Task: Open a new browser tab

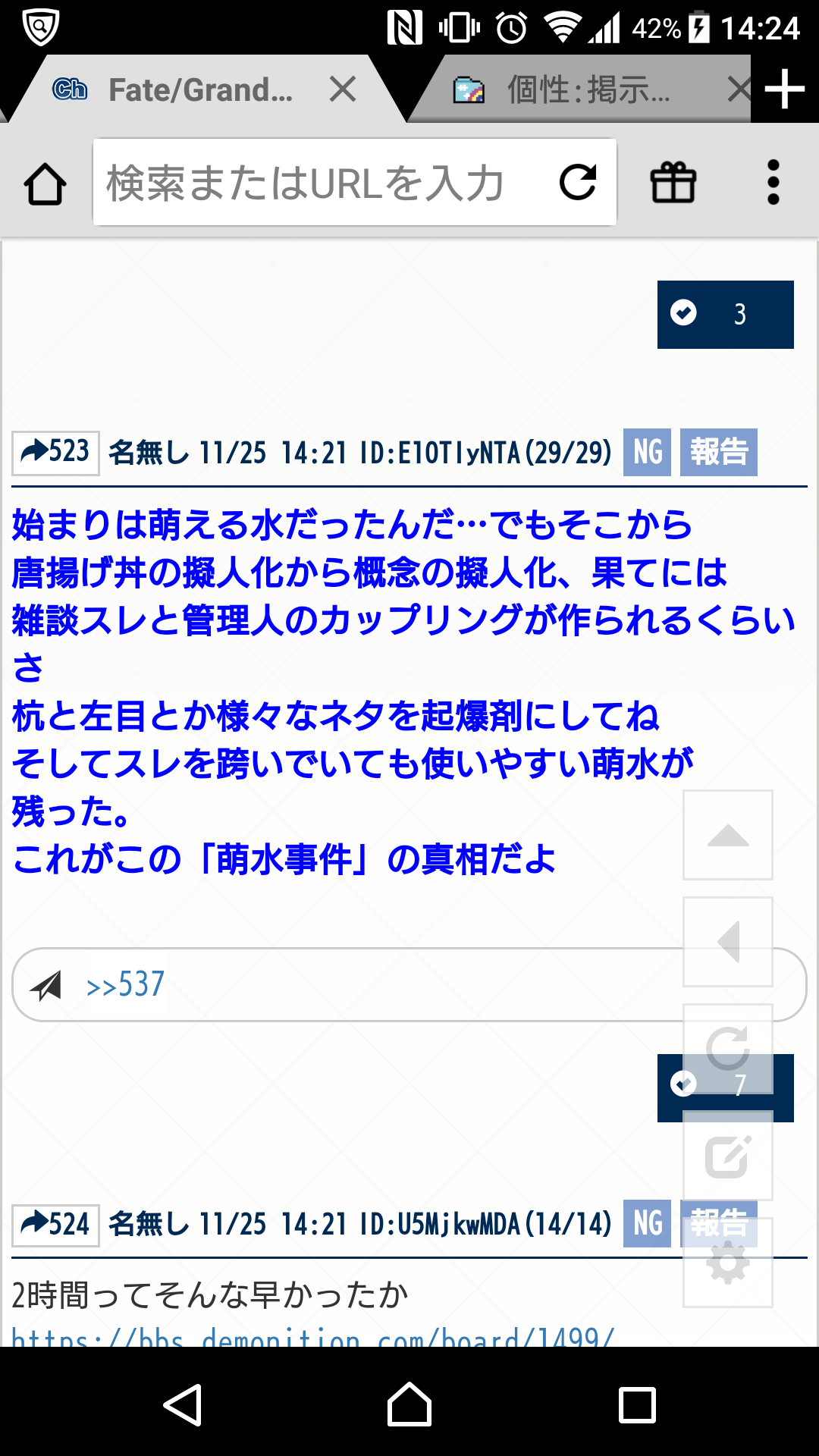Action: (784, 89)
